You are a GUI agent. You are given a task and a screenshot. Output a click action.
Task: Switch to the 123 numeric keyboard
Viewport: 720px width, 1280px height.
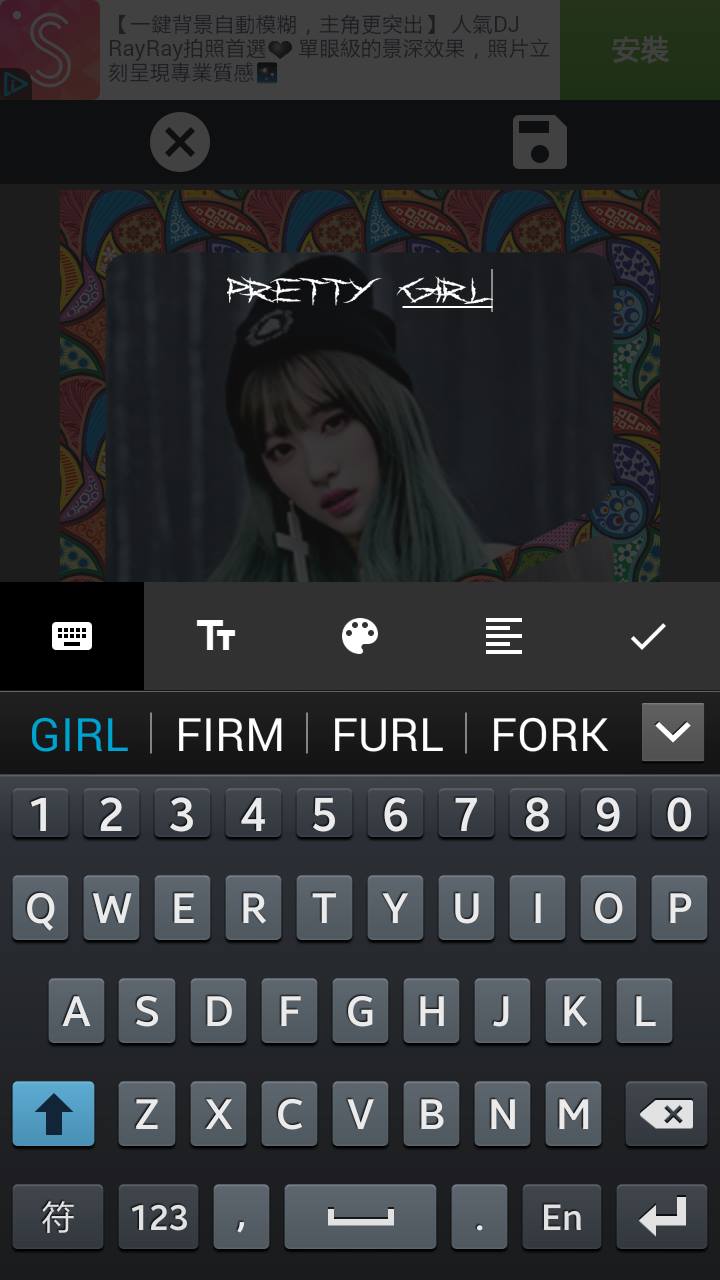(159, 1217)
